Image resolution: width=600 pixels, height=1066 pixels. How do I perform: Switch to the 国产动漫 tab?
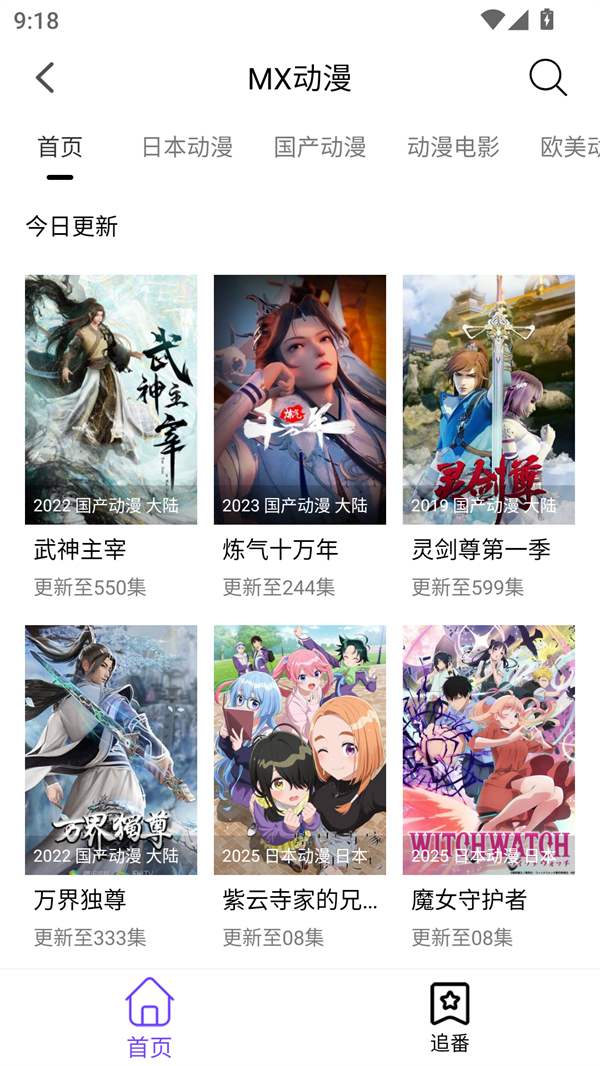(x=320, y=147)
